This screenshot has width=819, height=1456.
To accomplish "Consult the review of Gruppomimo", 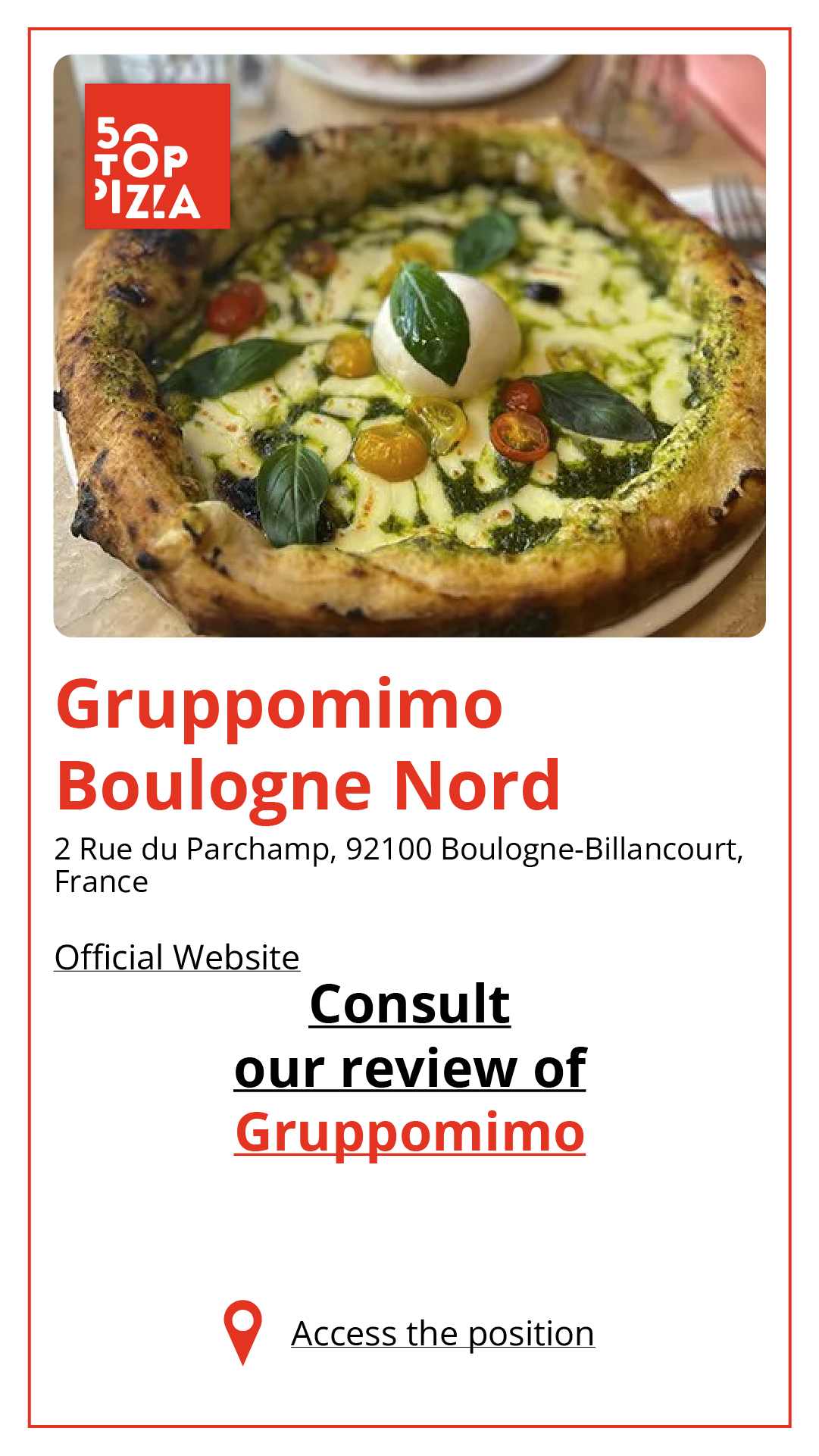I will click(410, 1068).
